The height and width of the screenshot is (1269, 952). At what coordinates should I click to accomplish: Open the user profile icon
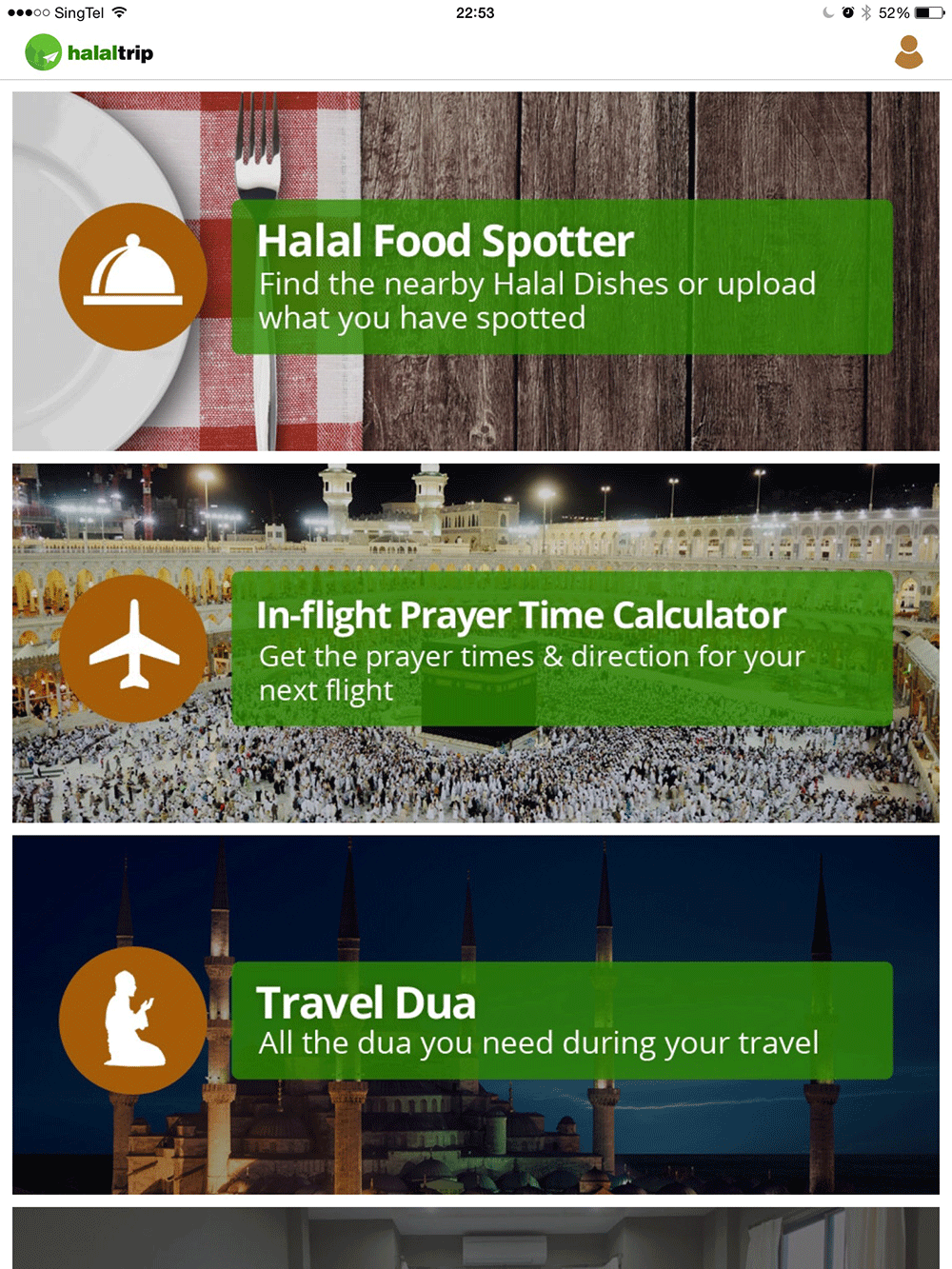pos(908,52)
